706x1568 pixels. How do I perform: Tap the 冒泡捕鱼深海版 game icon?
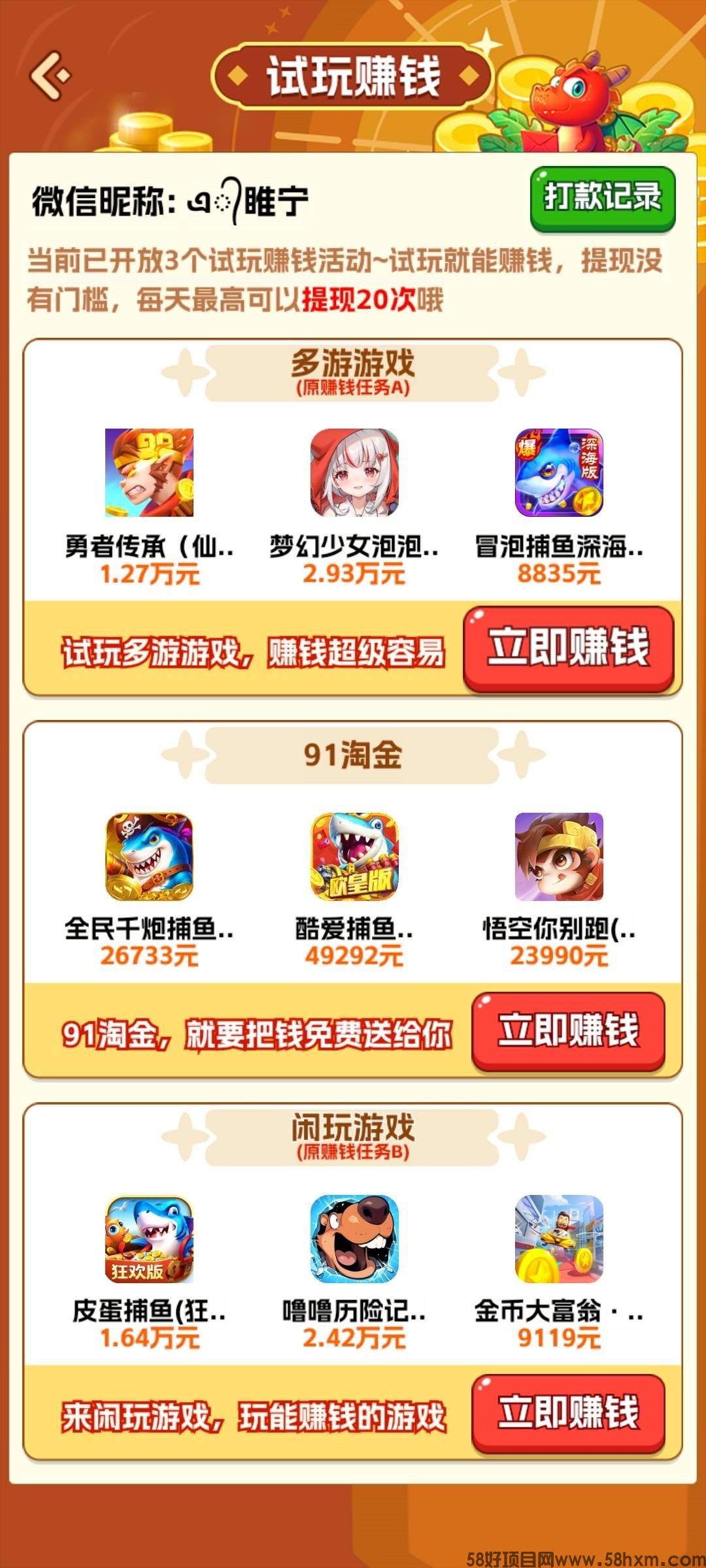pyautogui.click(x=559, y=474)
